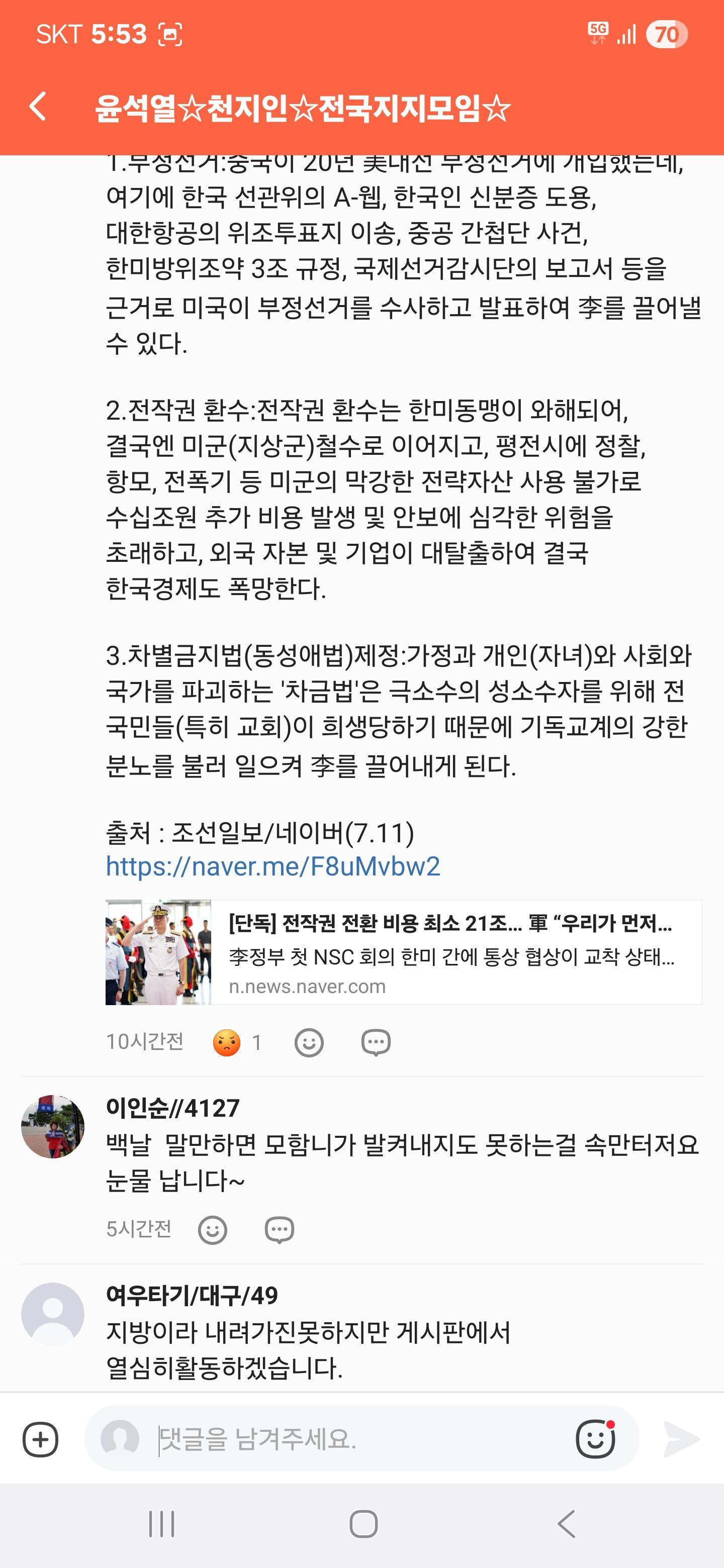Open the naver.me/F8uMvbw2 link

(273, 866)
